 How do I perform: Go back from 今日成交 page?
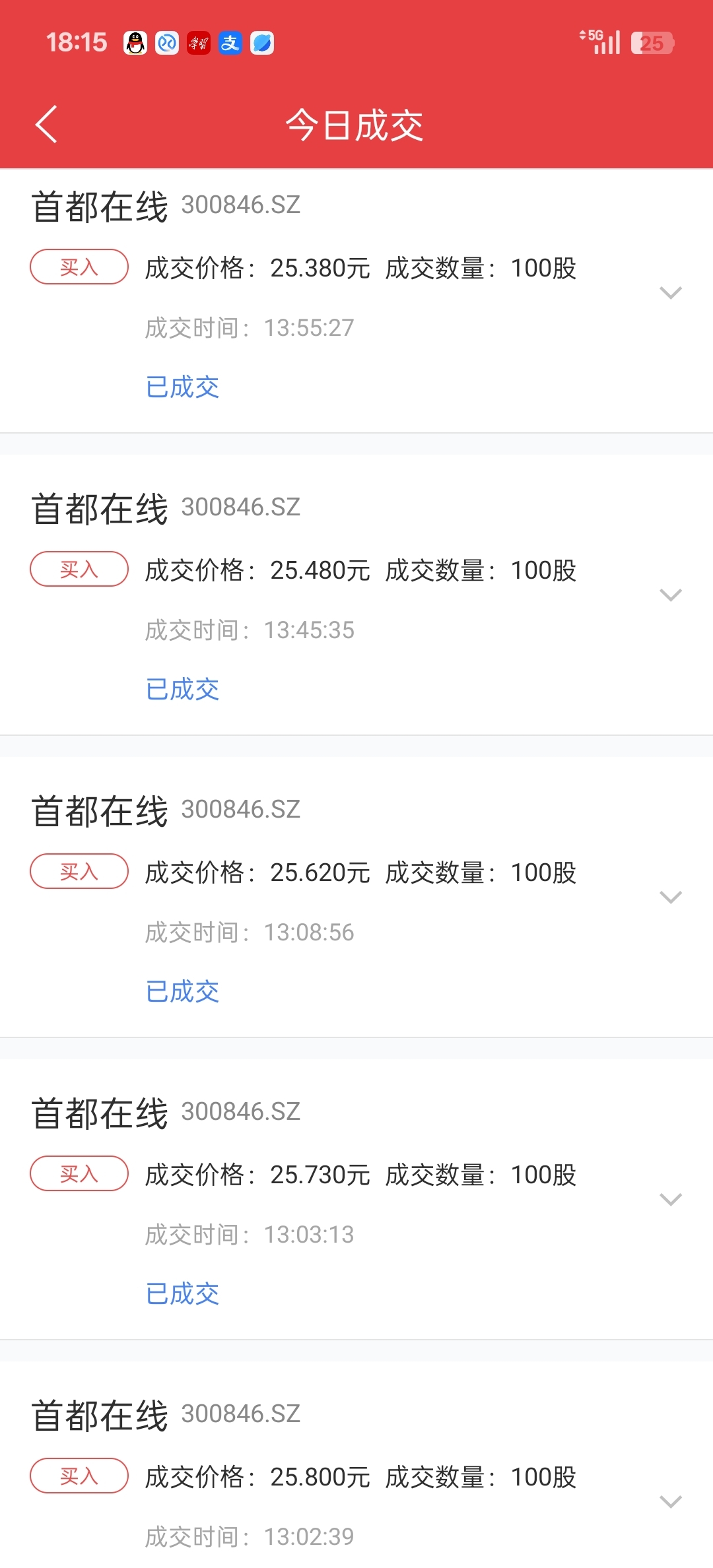point(46,124)
